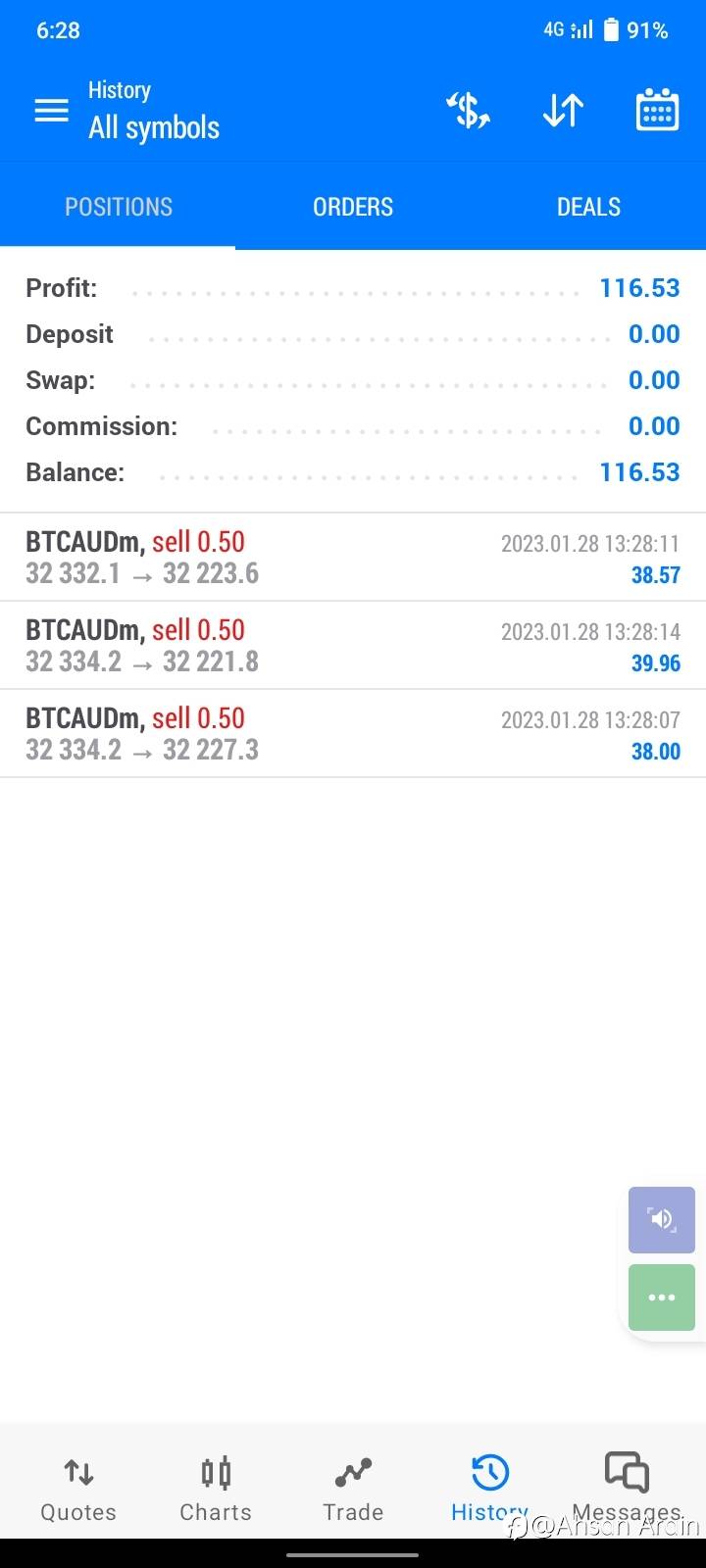Open the BTCAUDm position with 39.96 profit
The width and height of the screenshot is (706, 1568).
[353, 646]
